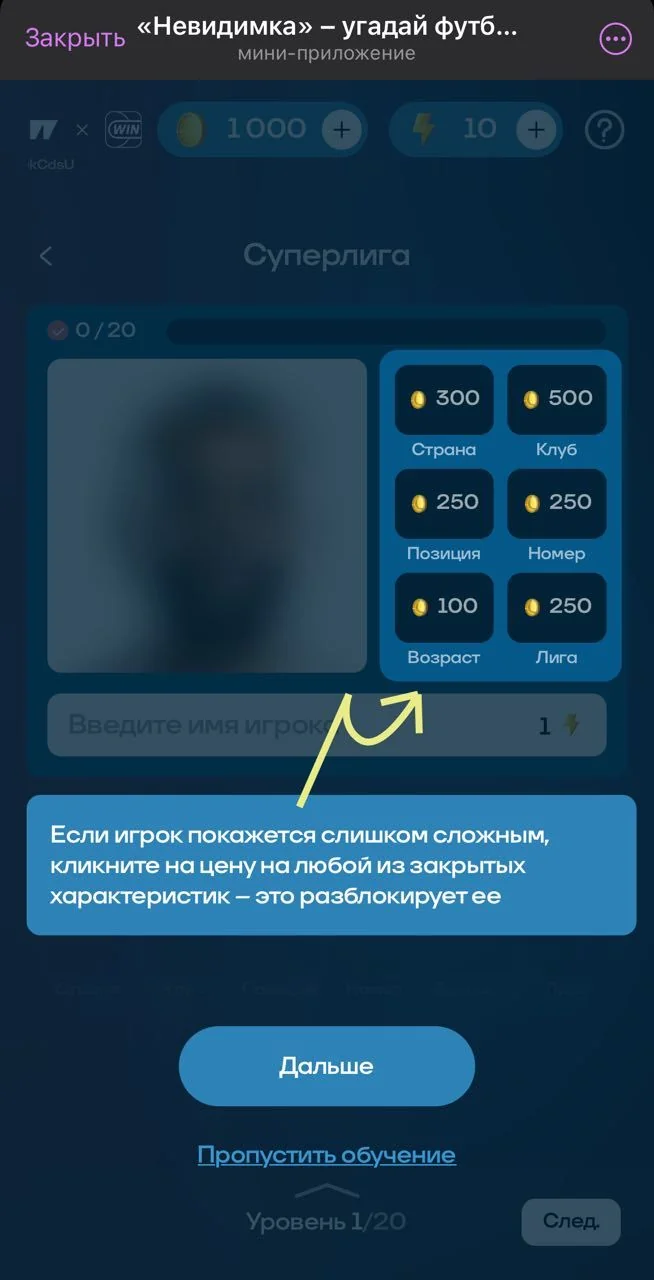This screenshot has width=654, height=1280.
Task: Add more energy with the plus button
Action: [x=536, y=130]
